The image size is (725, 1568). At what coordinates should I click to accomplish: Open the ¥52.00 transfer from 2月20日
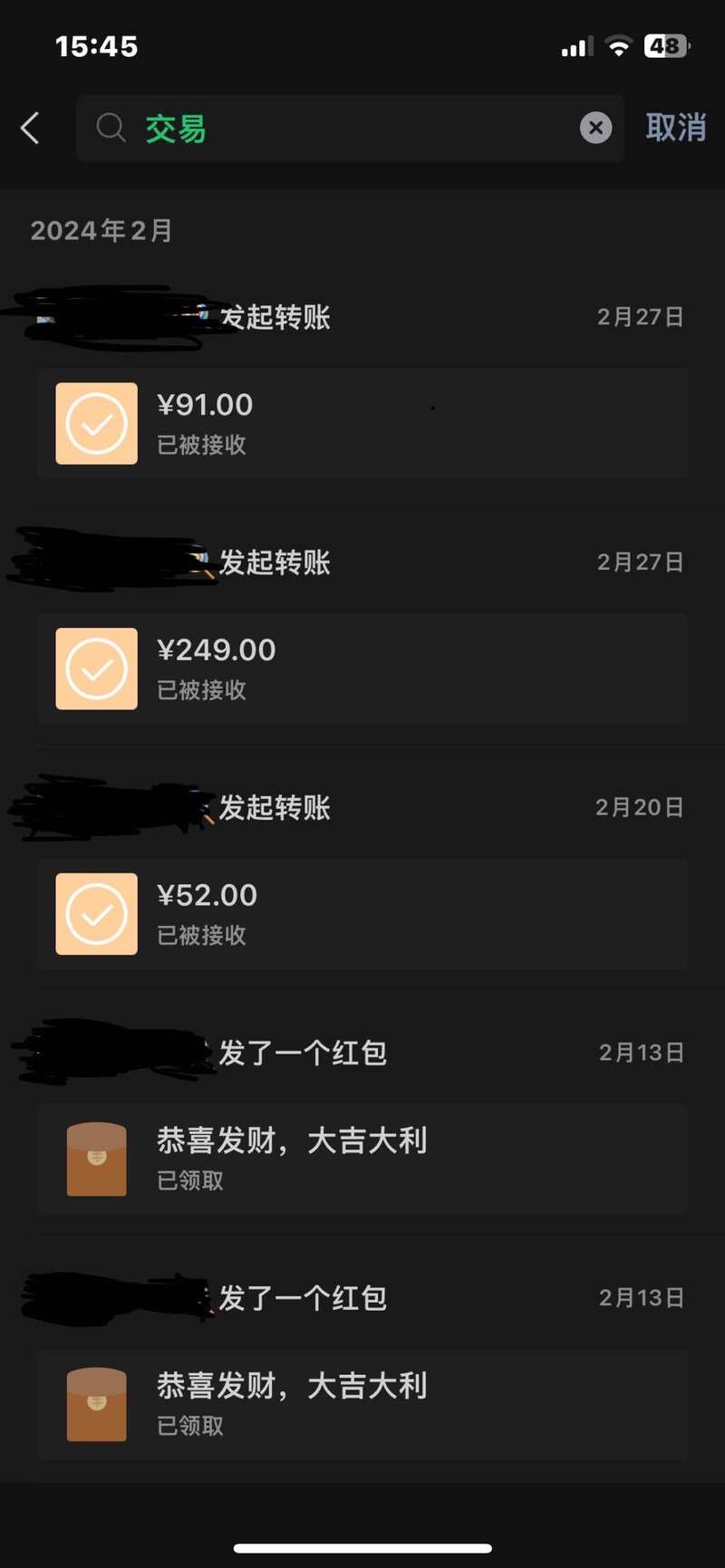coord(362,914)
